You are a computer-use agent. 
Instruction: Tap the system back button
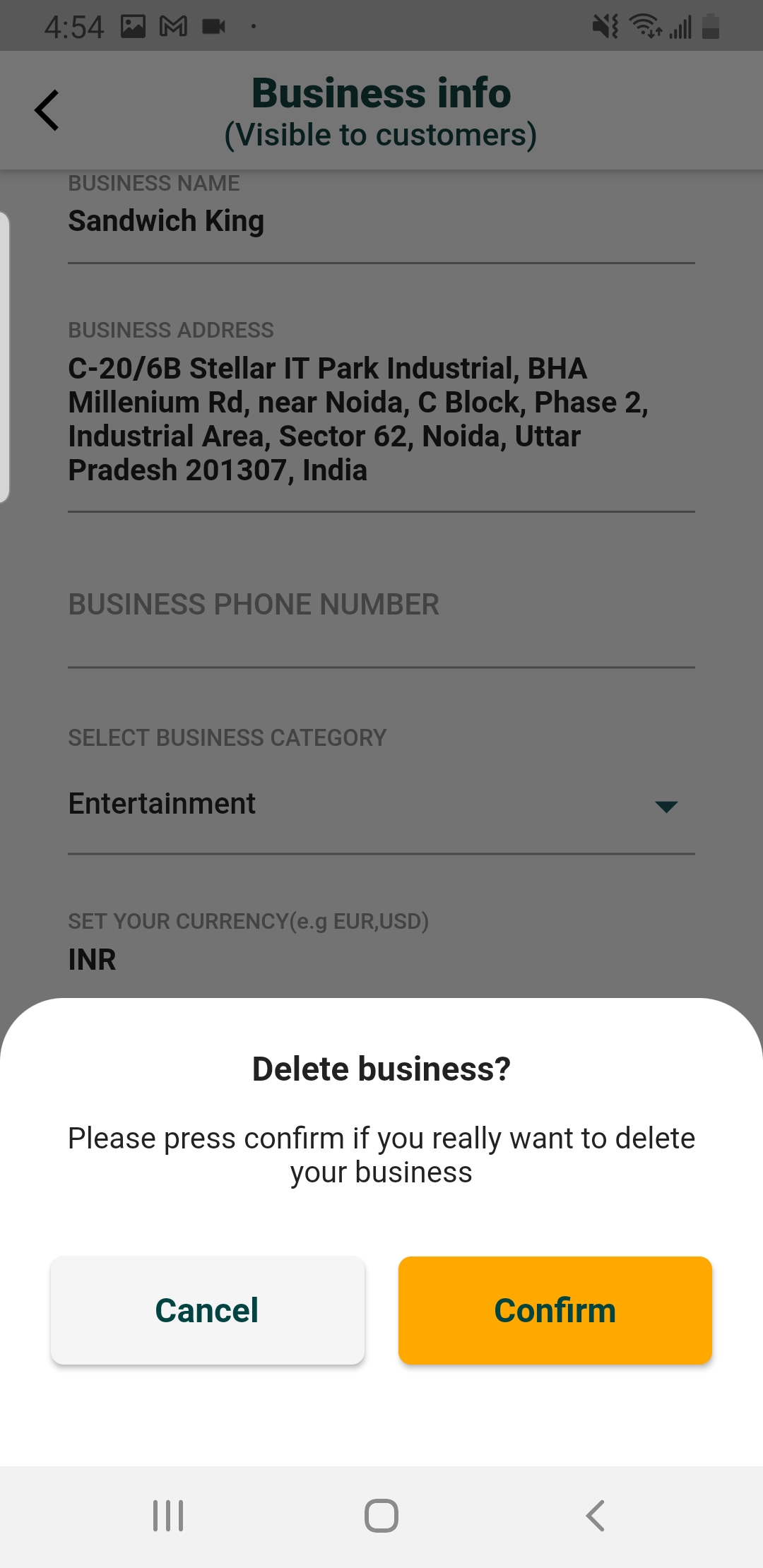[x=595, y=1516]
